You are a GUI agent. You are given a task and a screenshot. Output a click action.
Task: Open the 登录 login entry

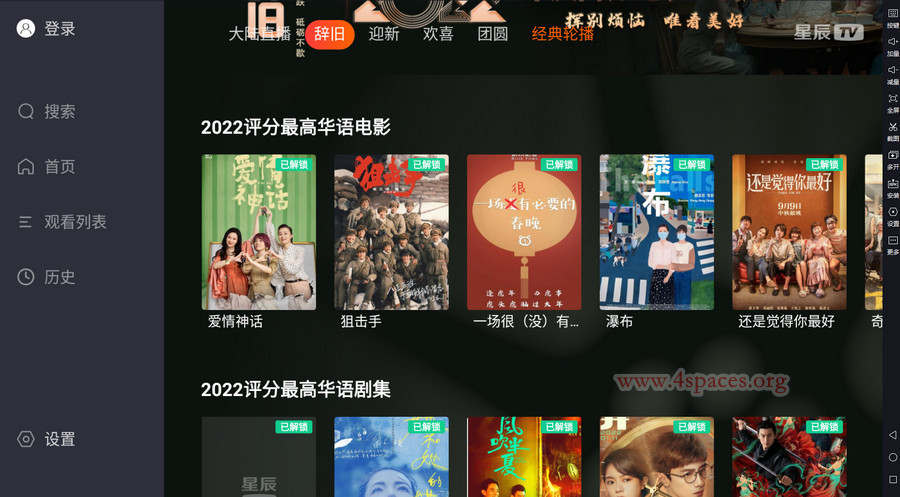click(x=47, y=29)
